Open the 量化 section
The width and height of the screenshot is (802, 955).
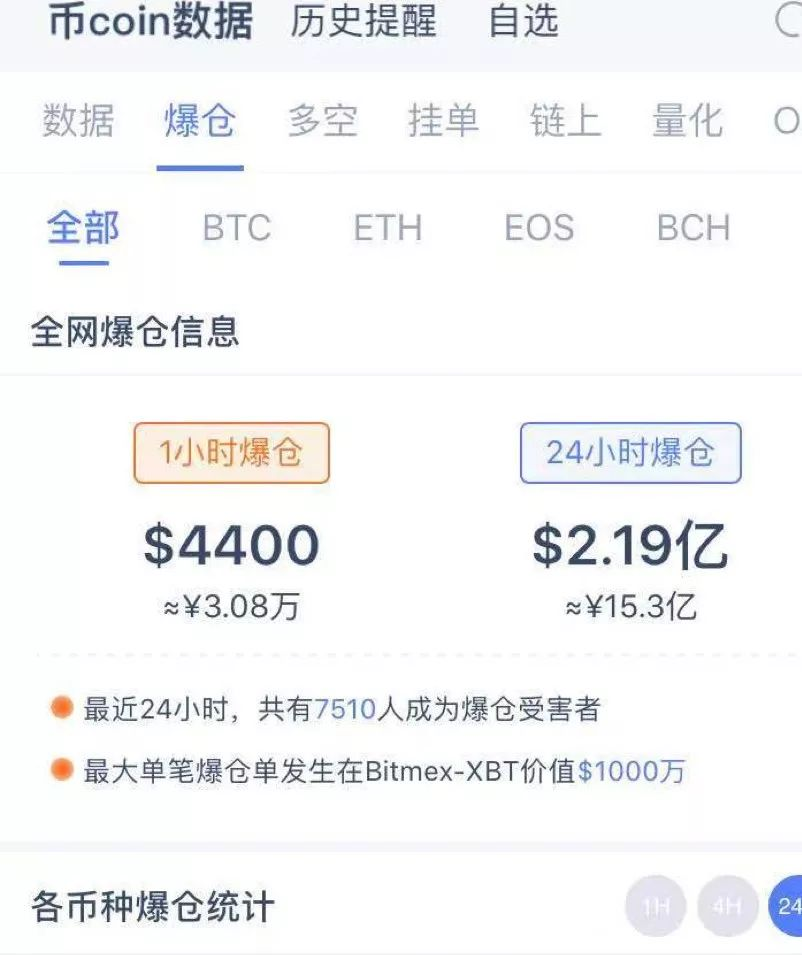pyautogui.click(x=687, y=121)
